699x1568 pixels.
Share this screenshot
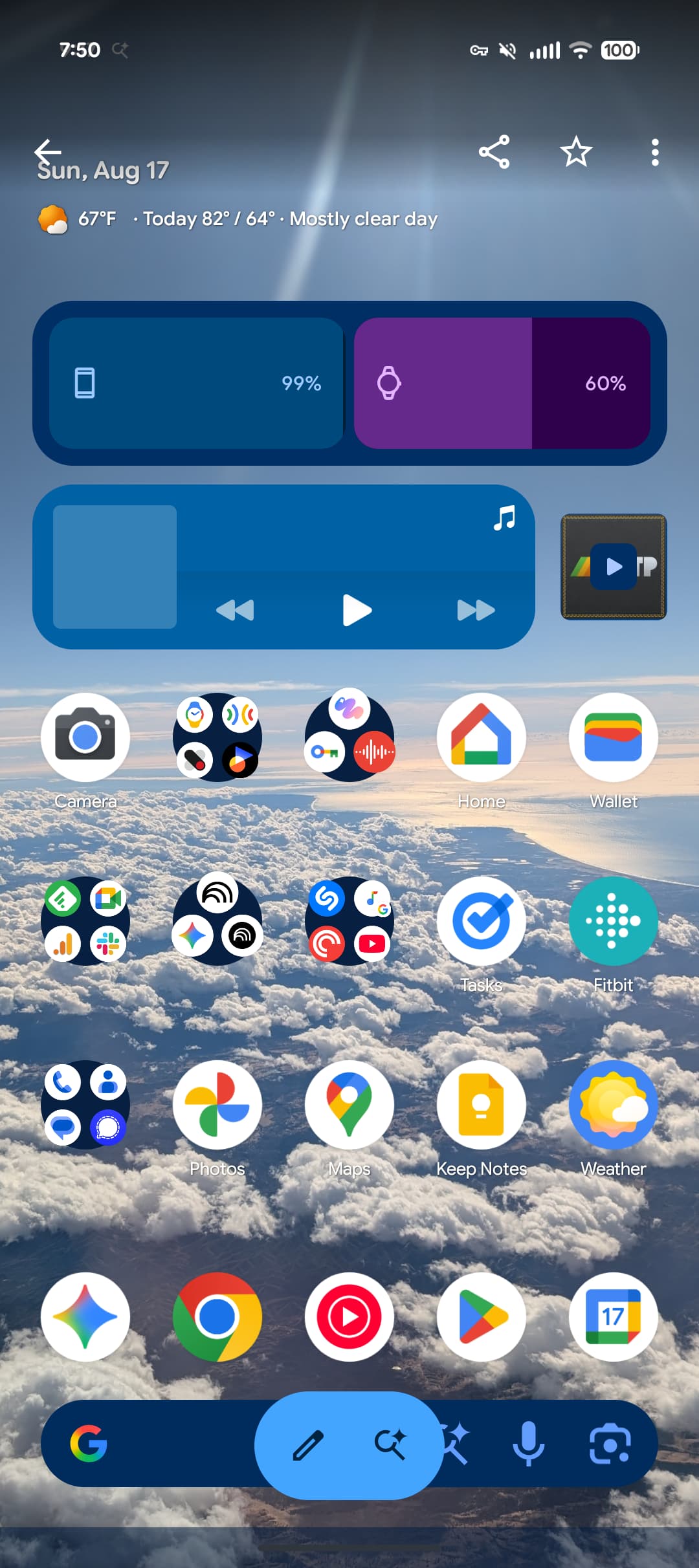pyautogui.click(x=494, y=153)
